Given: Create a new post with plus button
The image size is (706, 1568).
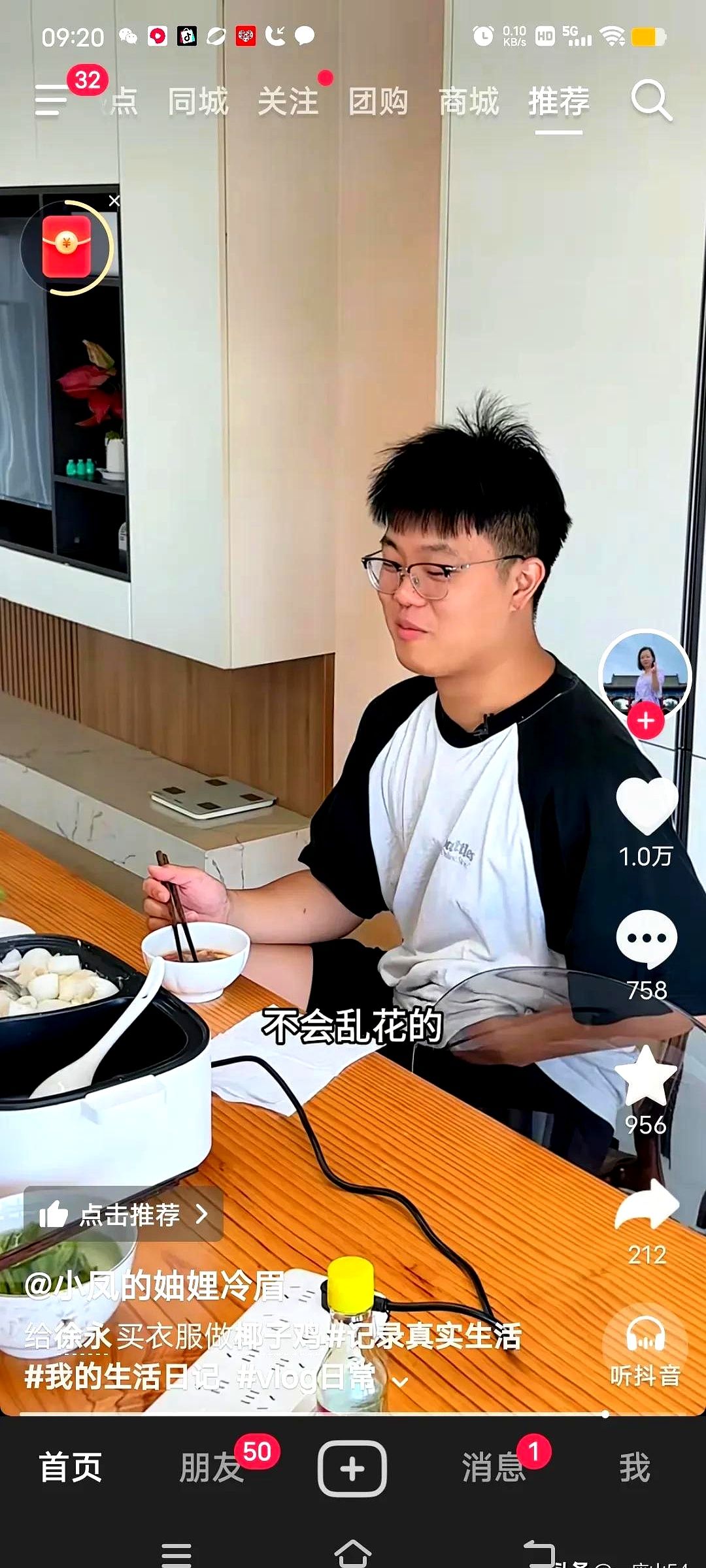Looking at the screenshot, I should (352, 1469).
